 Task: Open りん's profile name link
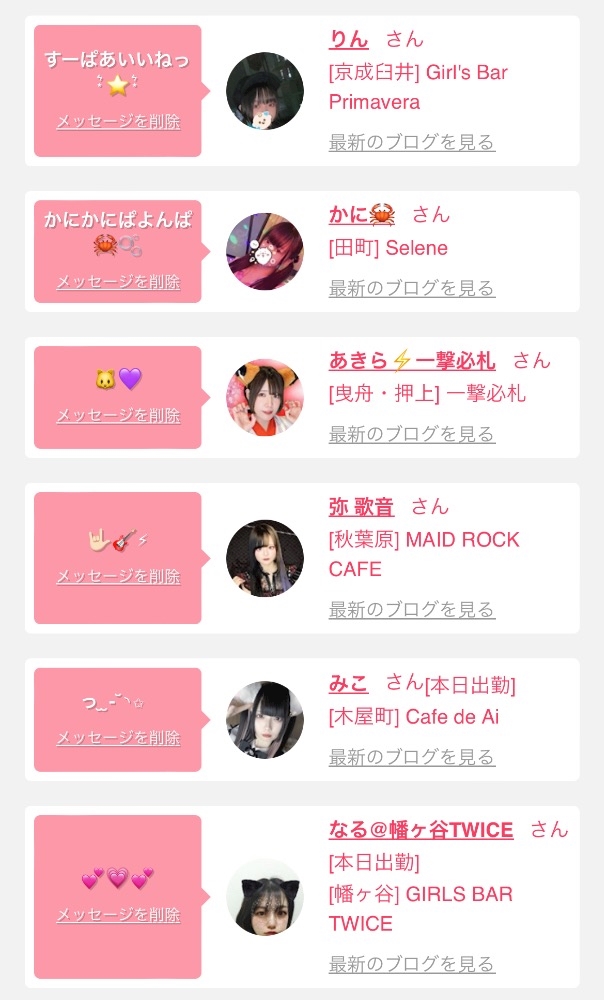point(348,40)
